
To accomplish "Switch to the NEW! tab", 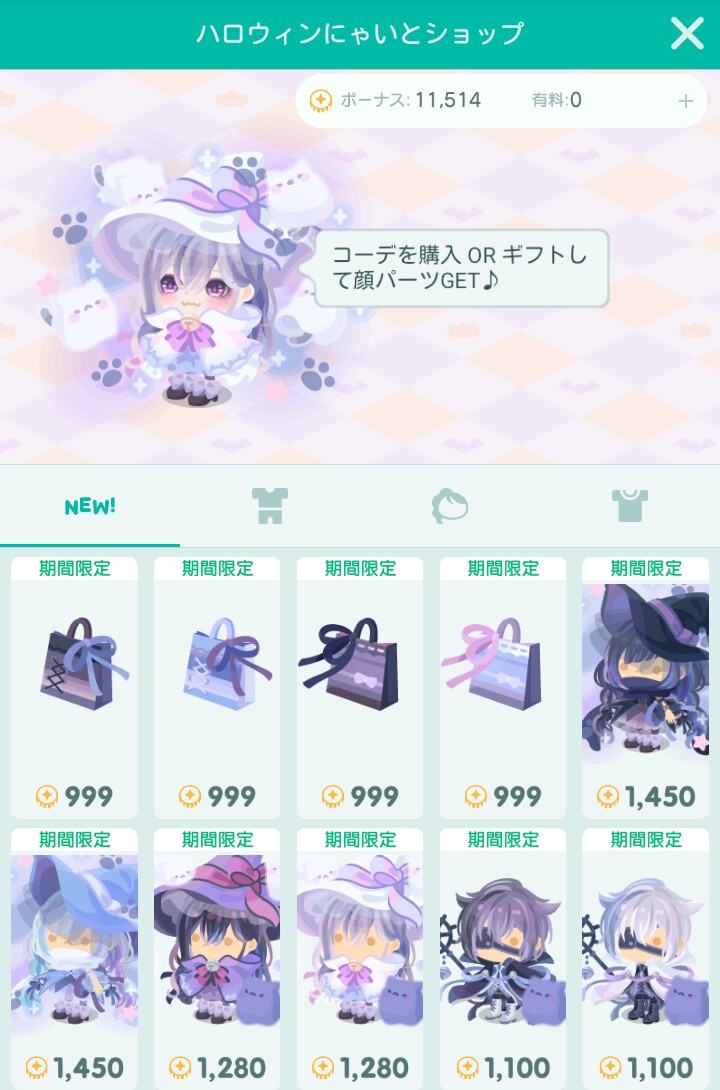I will pos(90,506).
